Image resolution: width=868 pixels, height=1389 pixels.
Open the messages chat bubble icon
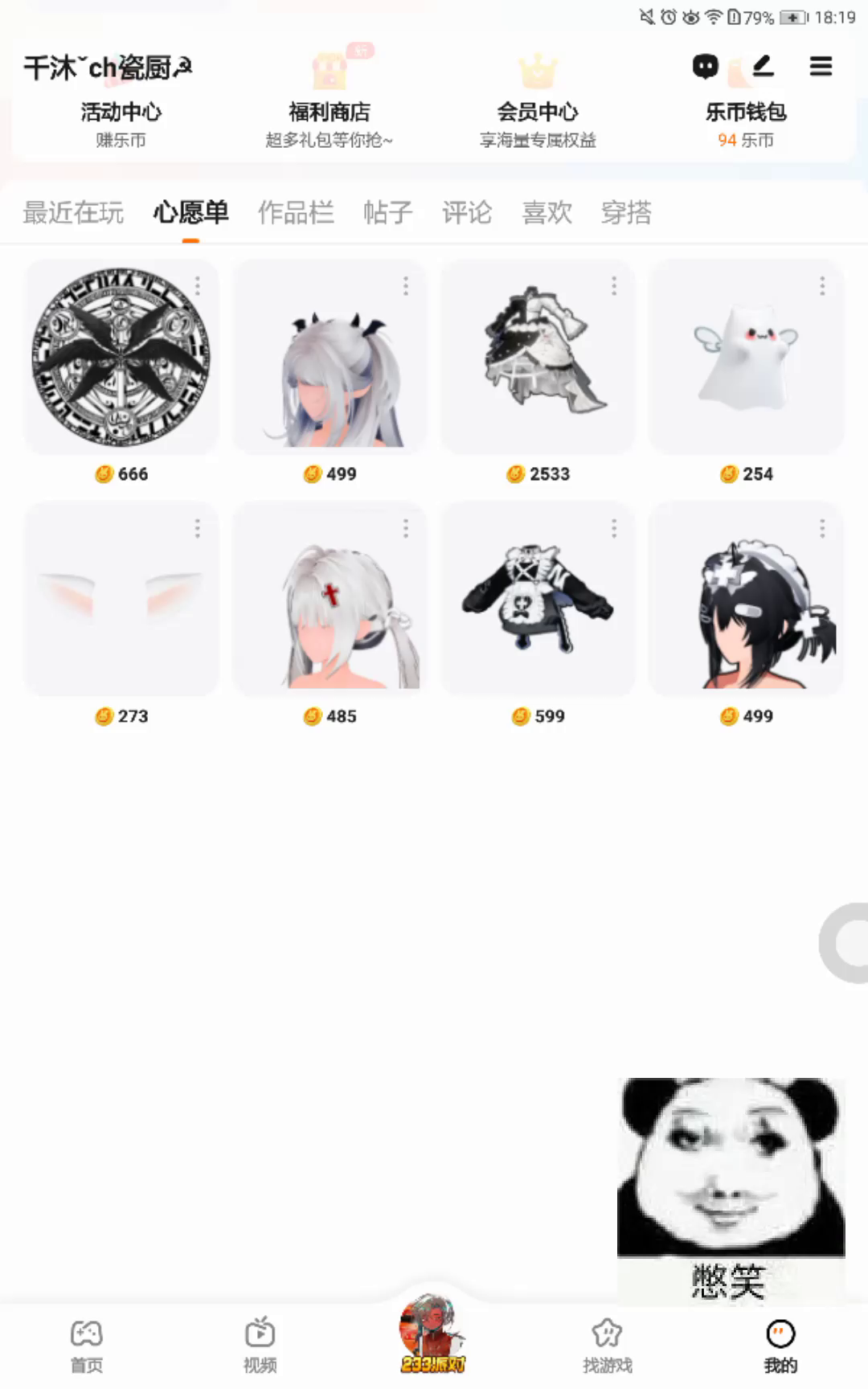tap(705, 66)
